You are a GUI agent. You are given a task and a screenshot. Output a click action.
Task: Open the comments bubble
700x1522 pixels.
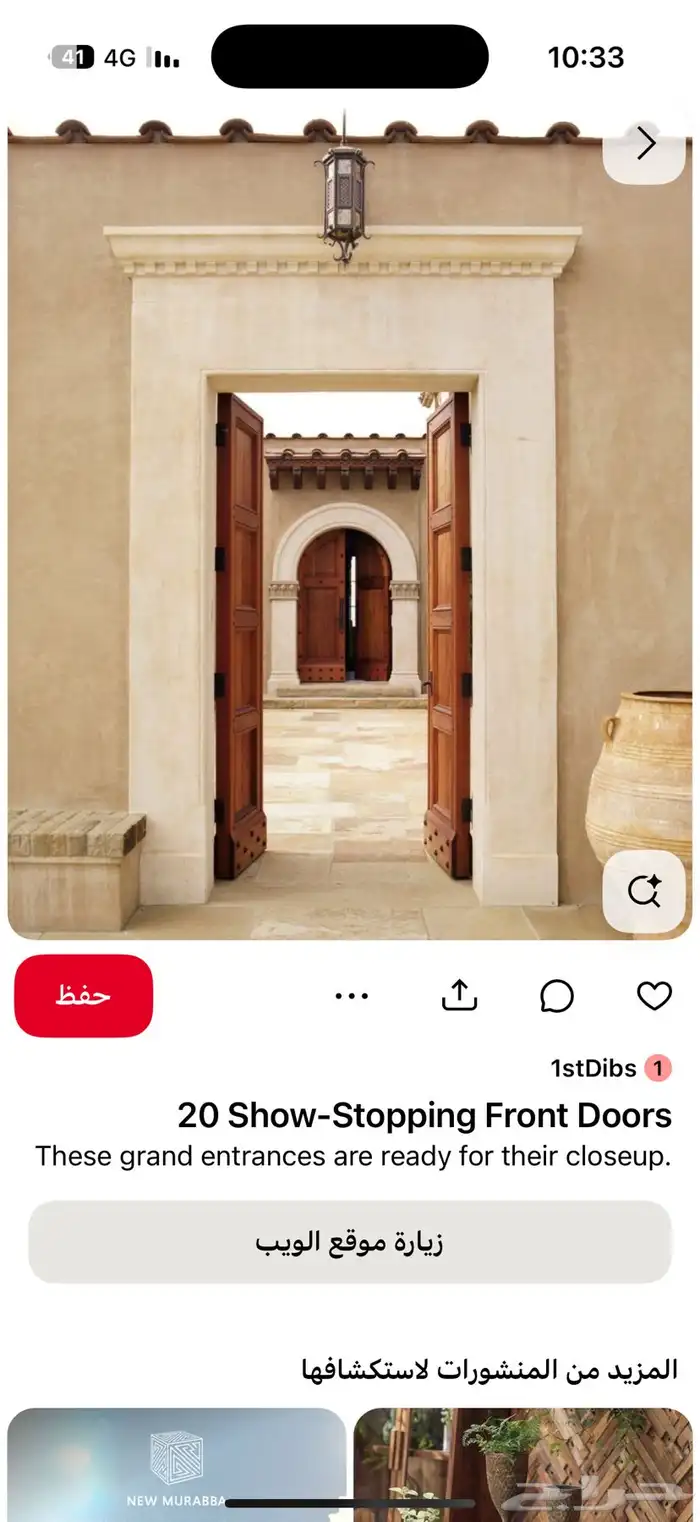click(x=557, y=996)
